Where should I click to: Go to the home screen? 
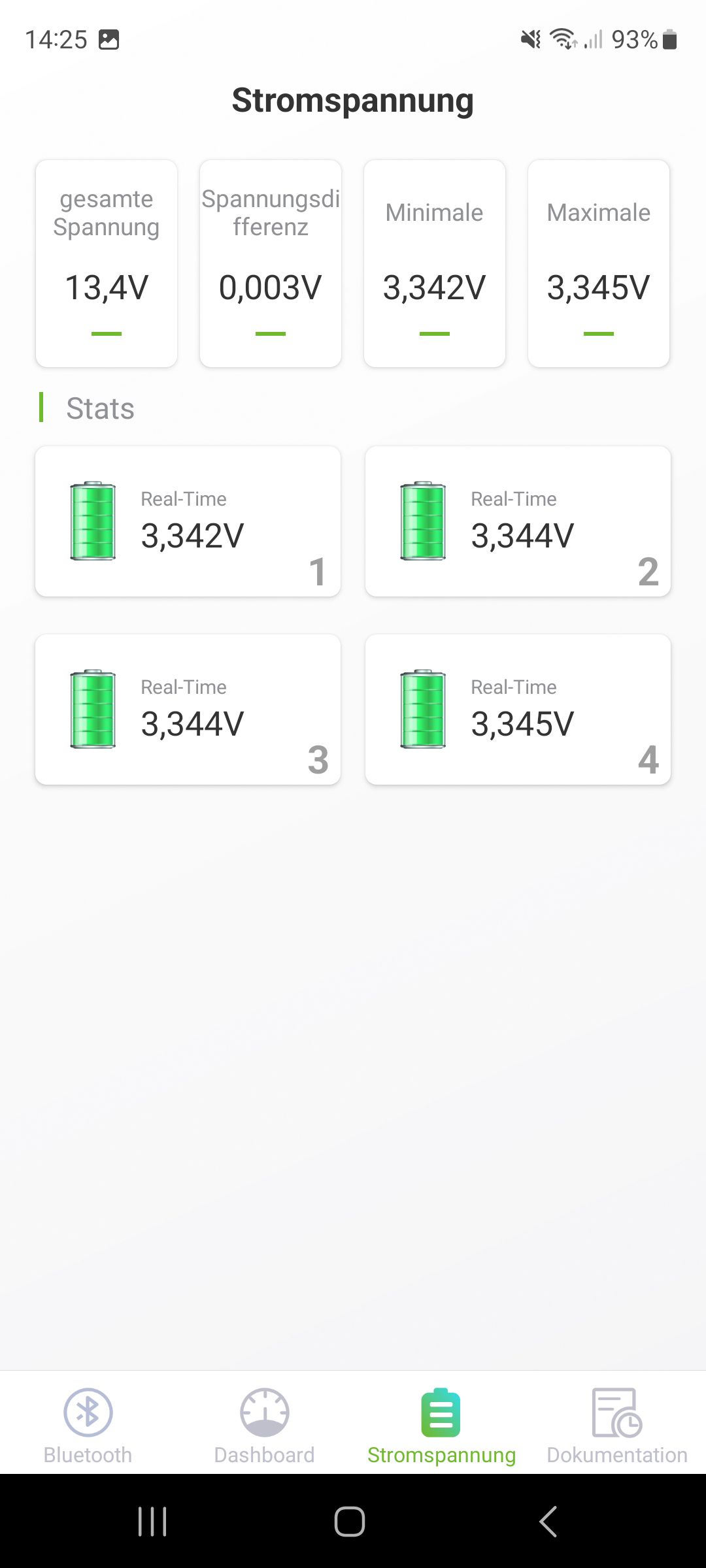pos(350,1522)
